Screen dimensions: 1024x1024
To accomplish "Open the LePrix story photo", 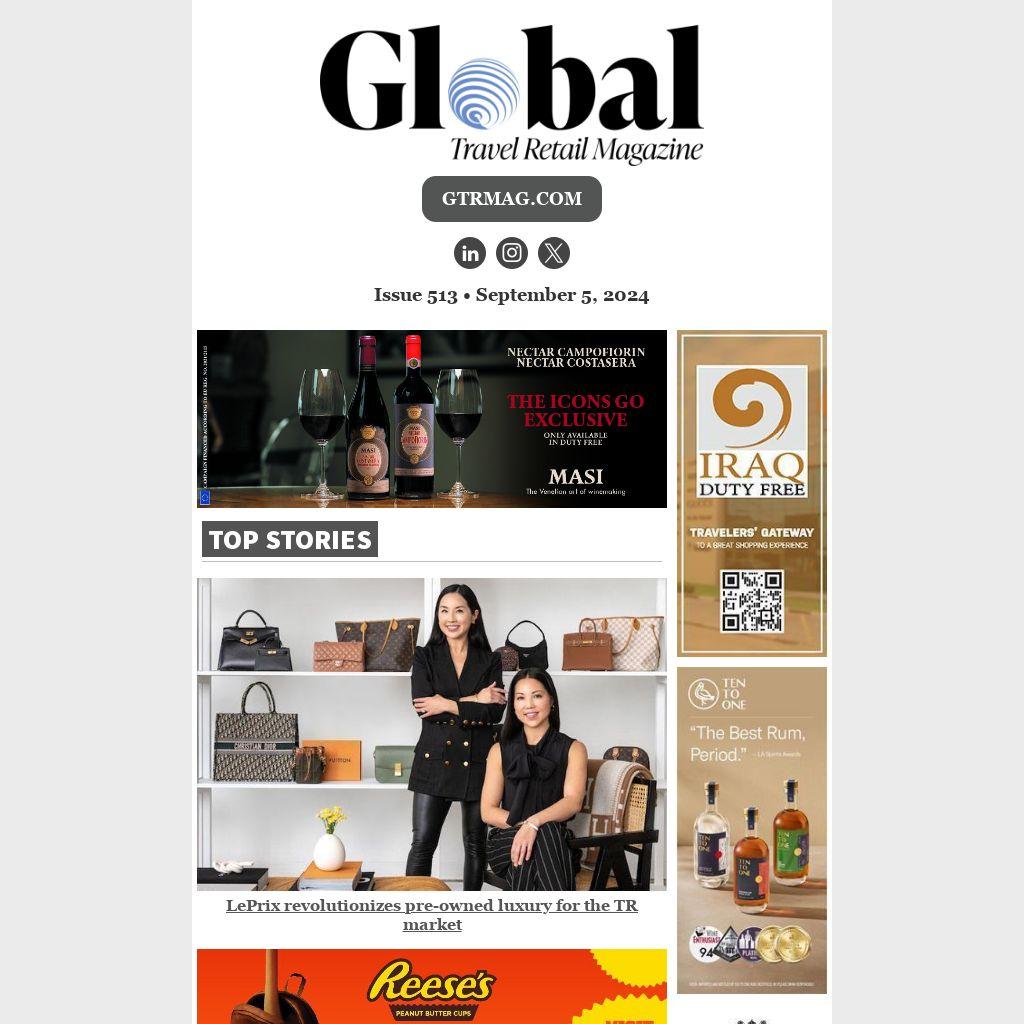I will (431, 734).
